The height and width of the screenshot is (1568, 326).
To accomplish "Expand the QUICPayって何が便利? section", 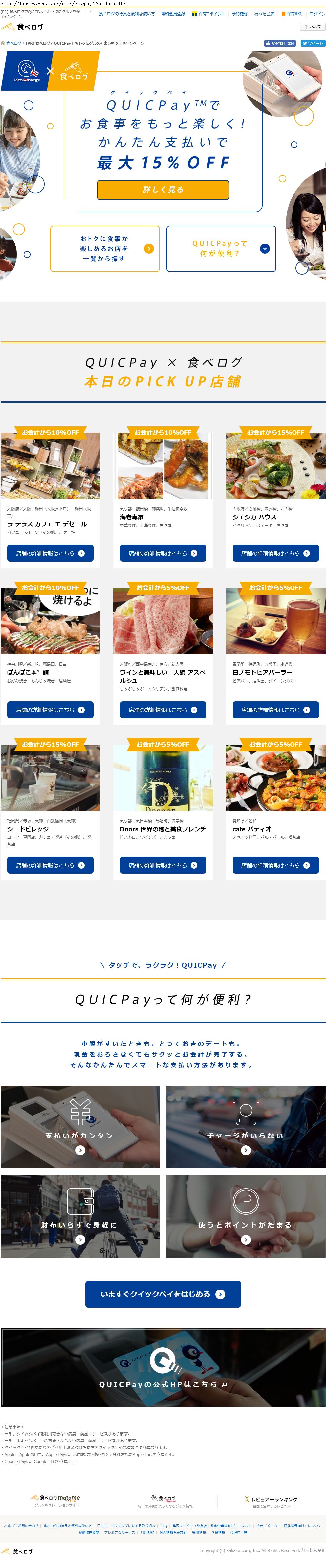I will click(221, 248).
